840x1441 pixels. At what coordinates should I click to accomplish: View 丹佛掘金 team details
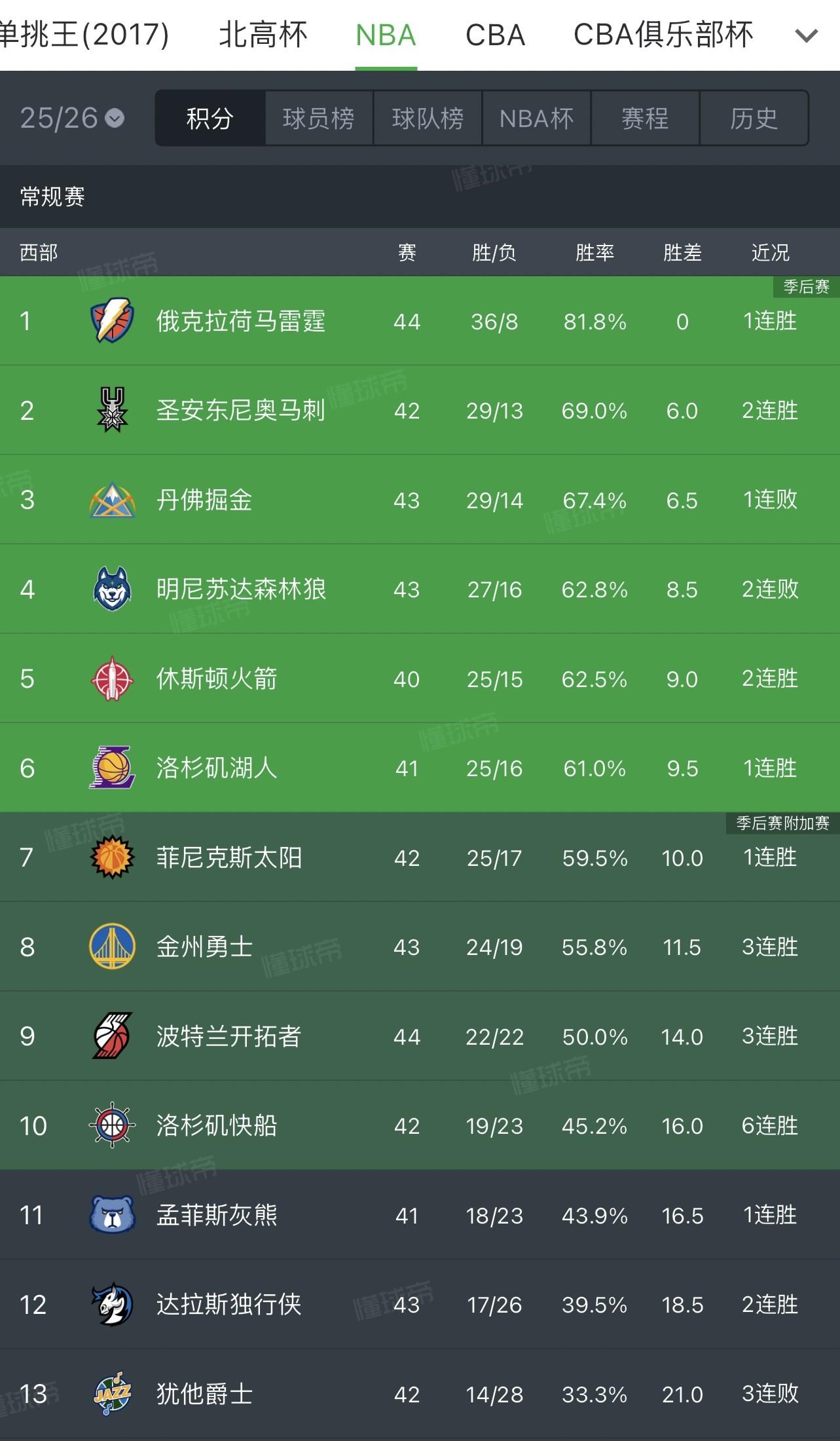420,500
